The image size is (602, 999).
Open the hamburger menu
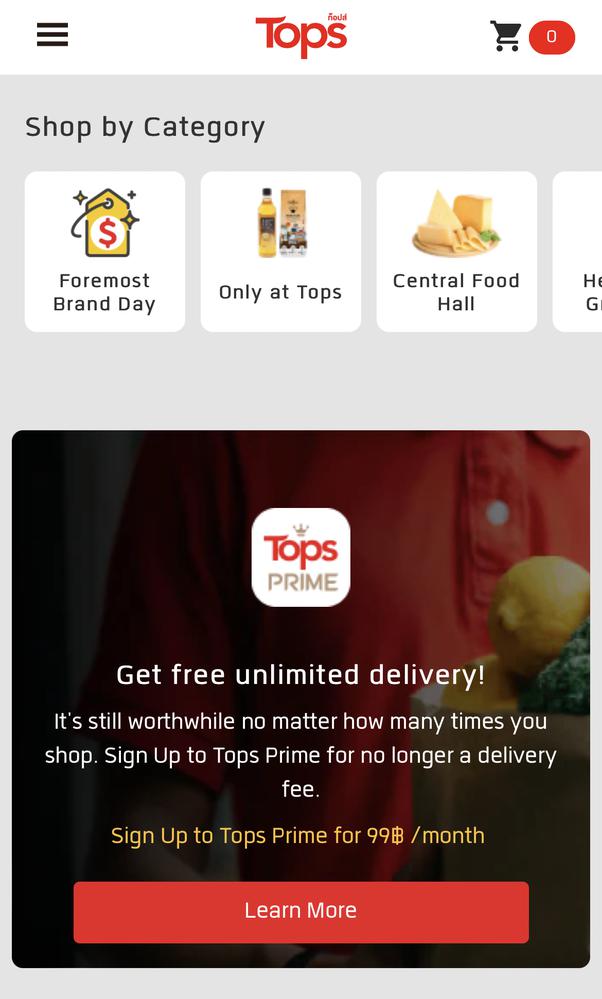click(x=52, y=35)
